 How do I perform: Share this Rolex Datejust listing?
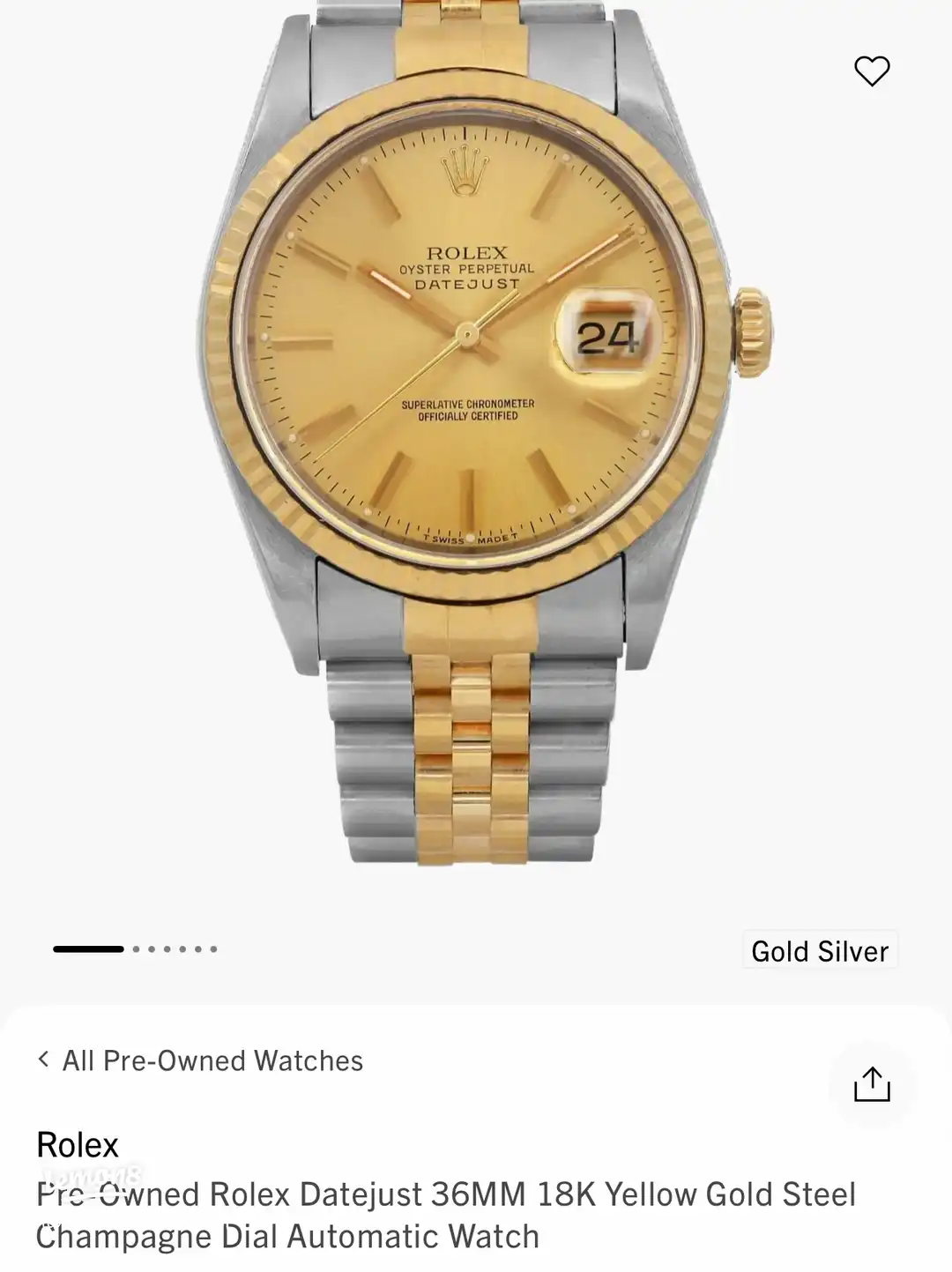[872, 1084]
